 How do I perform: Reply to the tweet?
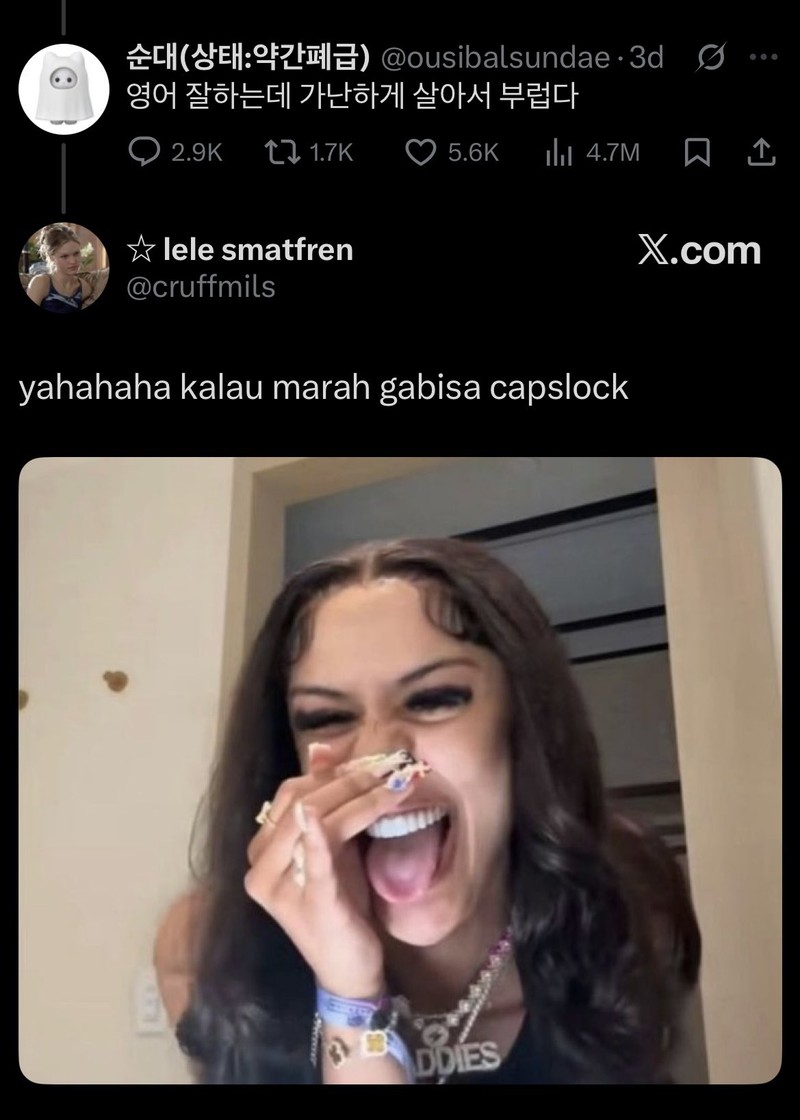tap(145, 153)
